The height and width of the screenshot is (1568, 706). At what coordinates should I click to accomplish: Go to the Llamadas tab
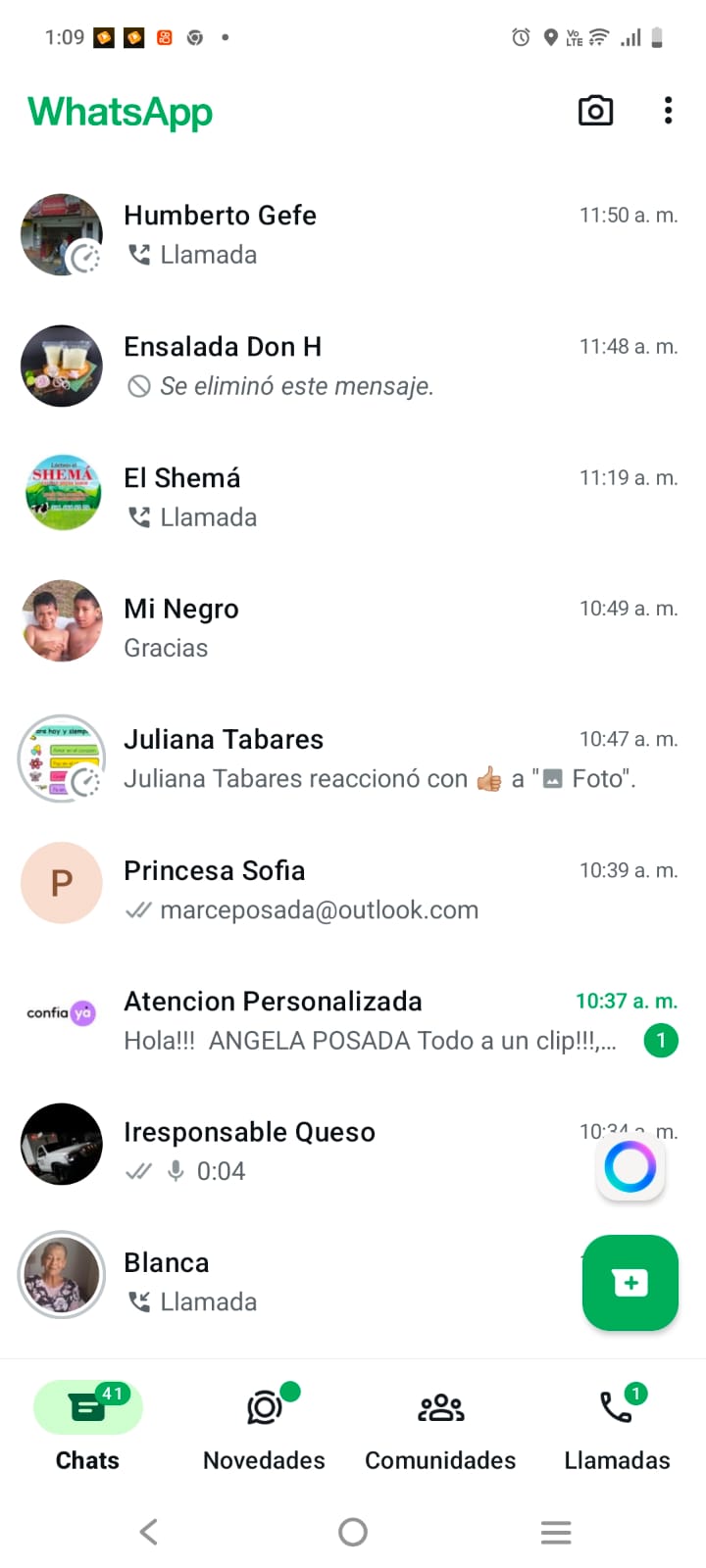(x=617, y=1427)
